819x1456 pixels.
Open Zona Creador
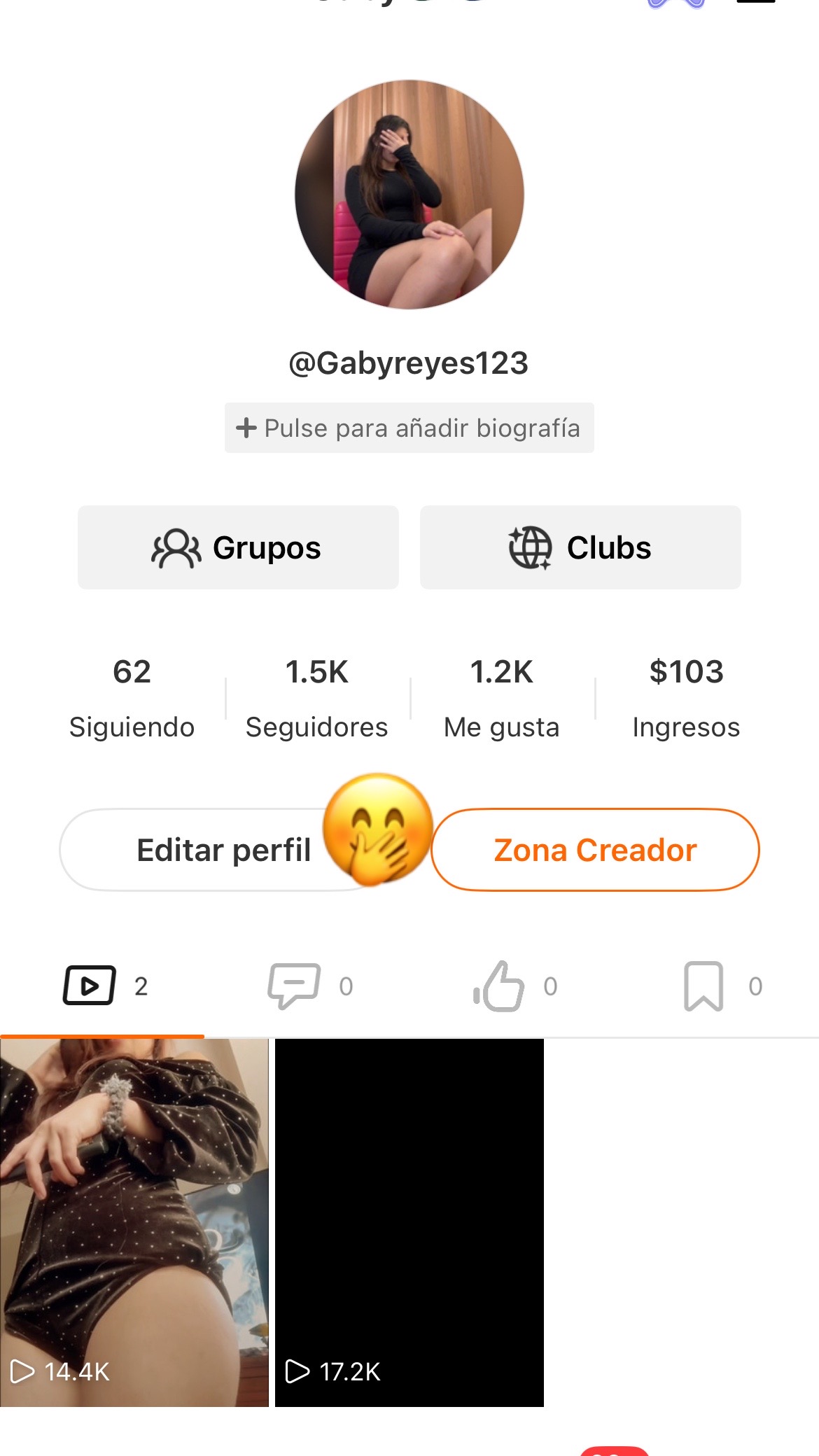[595, 850]
